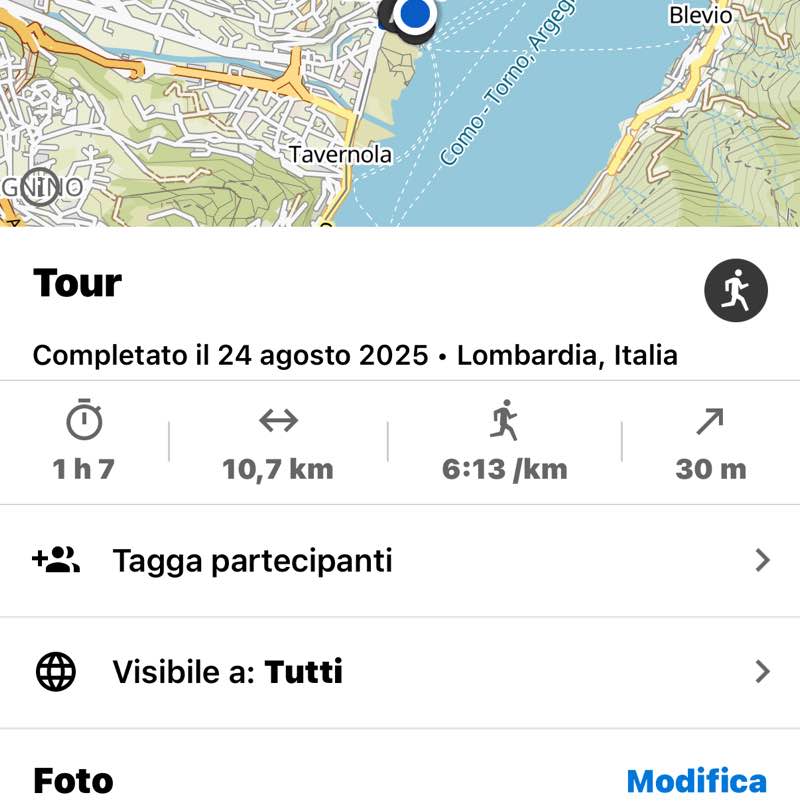Click the stopwatch duration icon
This screenshot has height=801, width=800.
(82, 422)
